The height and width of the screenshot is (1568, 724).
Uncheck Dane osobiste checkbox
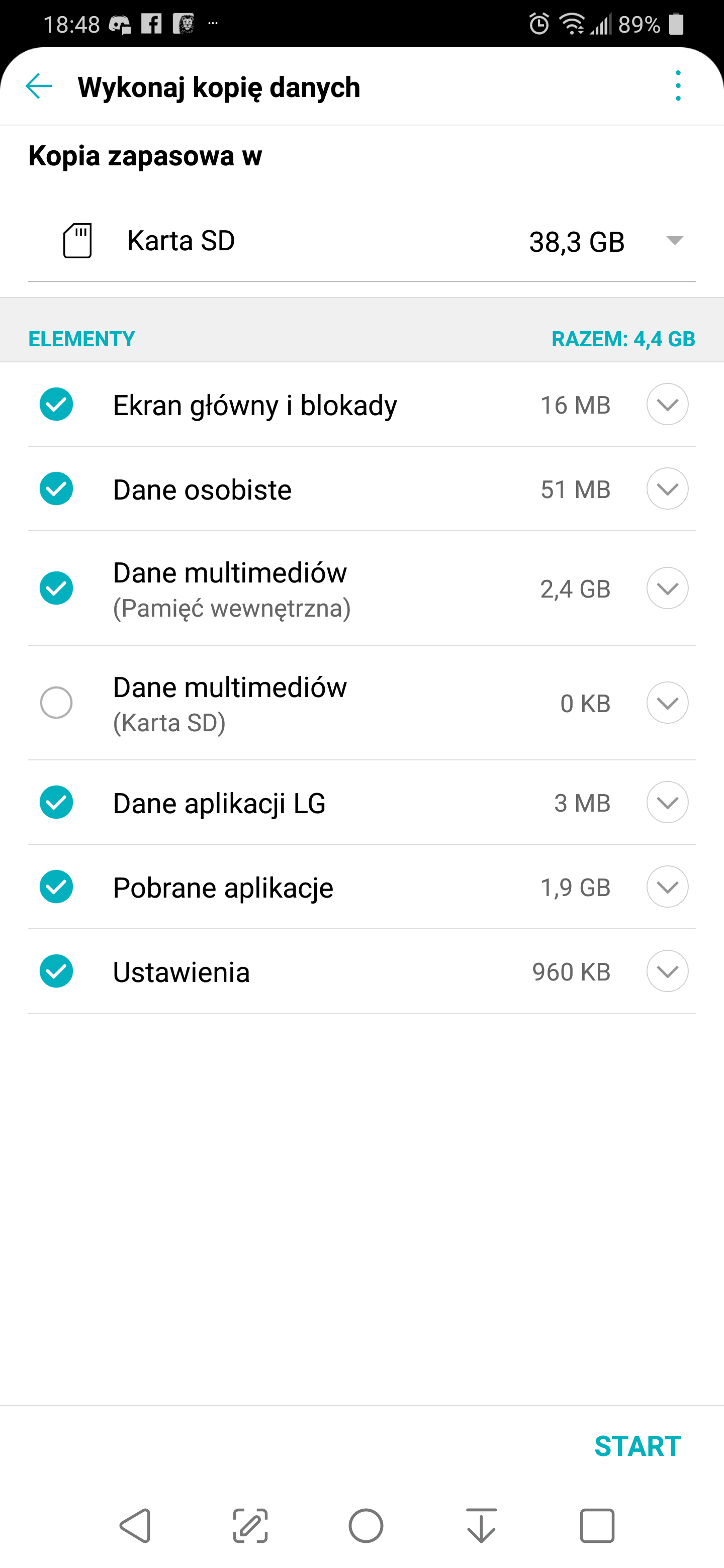(x=57, y=489)
